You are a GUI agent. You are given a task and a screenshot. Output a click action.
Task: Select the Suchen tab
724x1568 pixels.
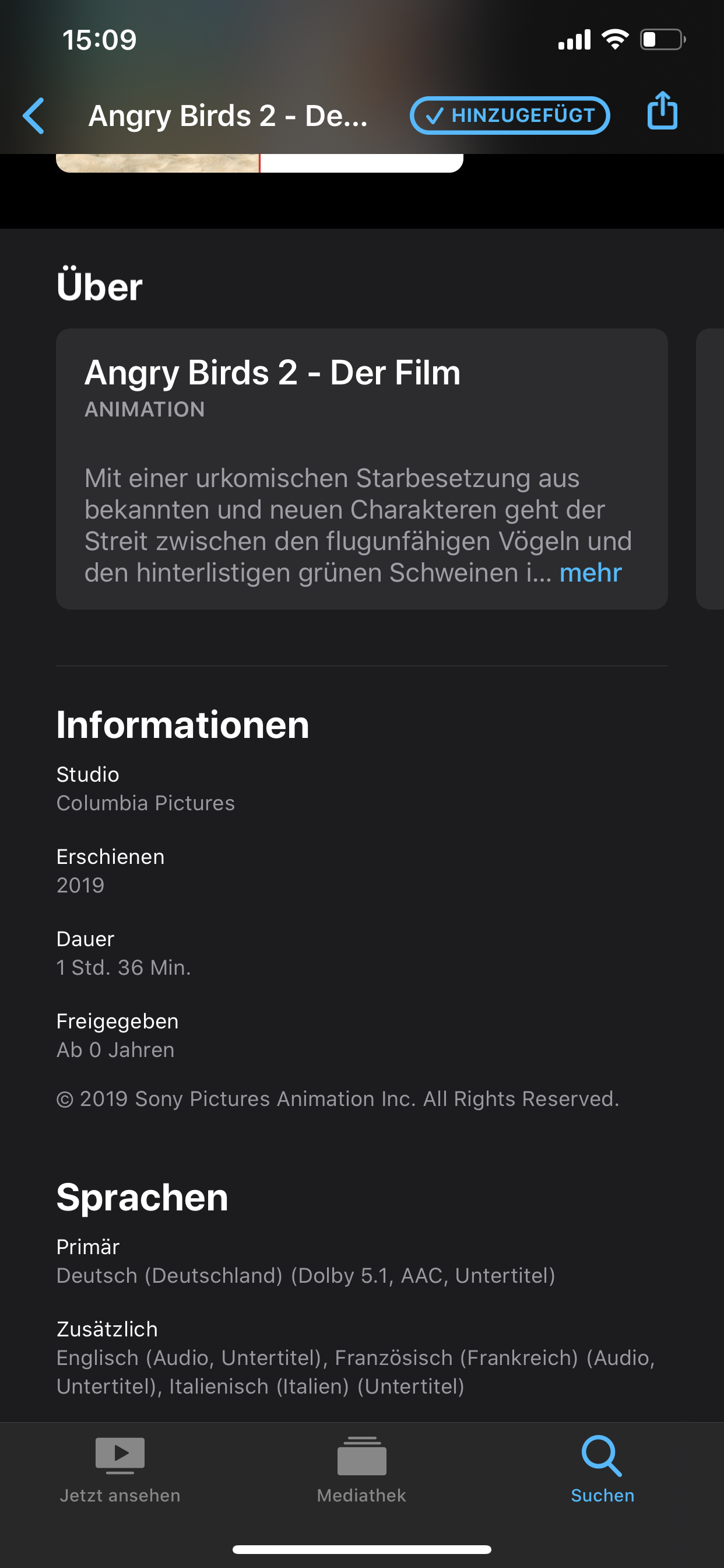[x=602, y=1469]
